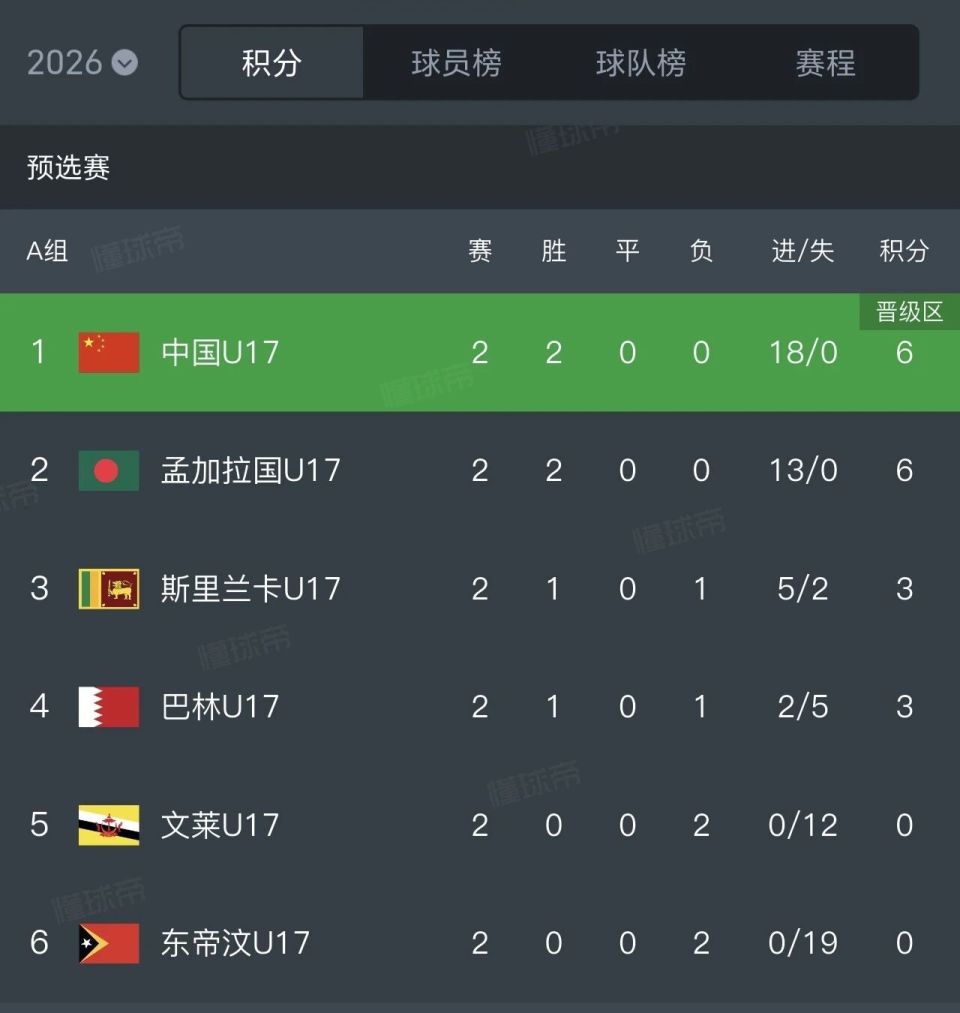Click the Brunei flag icon
The image size is (960, 1013).
coord(108,825)
